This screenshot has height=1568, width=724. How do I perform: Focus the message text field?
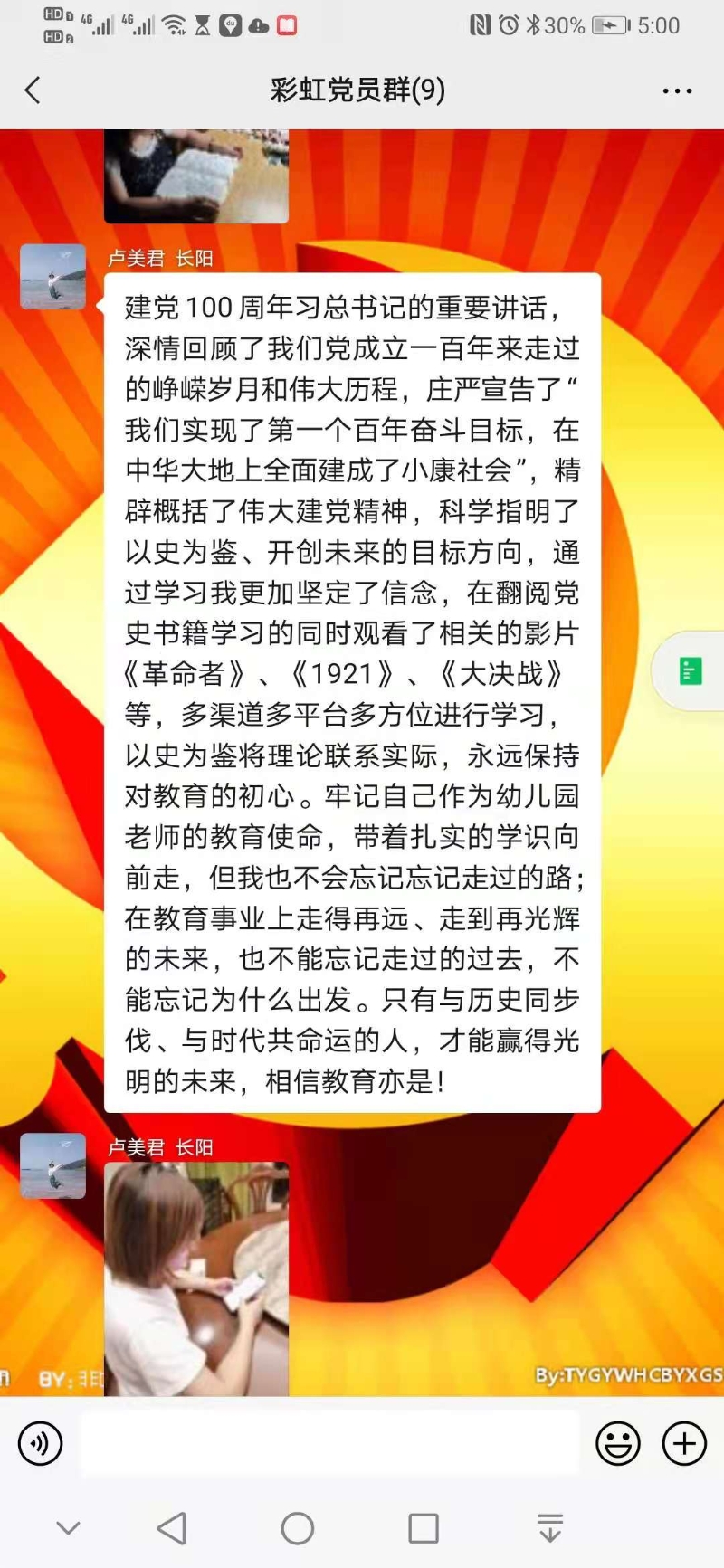pyautogui.click(x=329, y=1443)
